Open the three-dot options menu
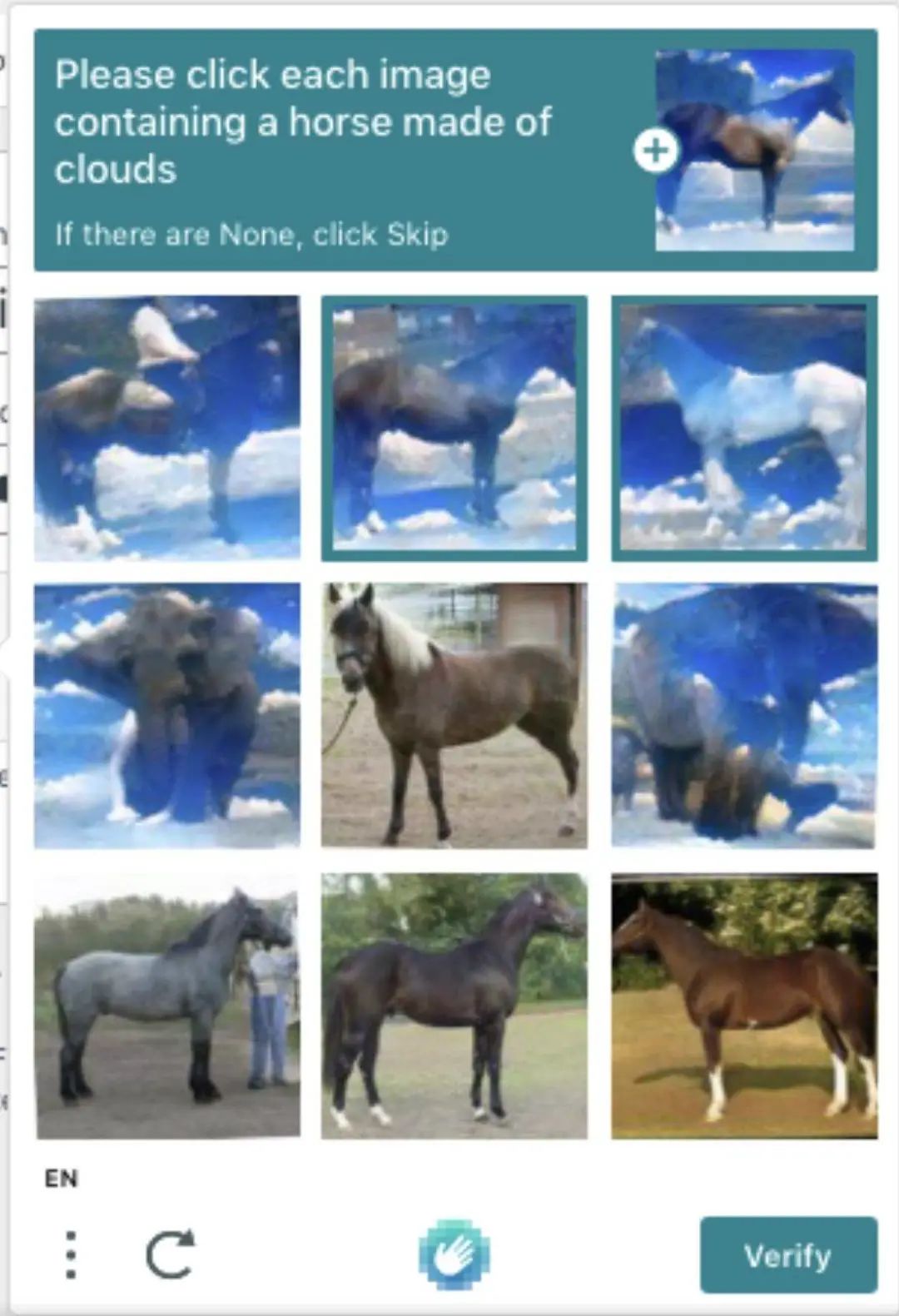Viewport: 899px width, 1316px height. (x=71, y=1254)
